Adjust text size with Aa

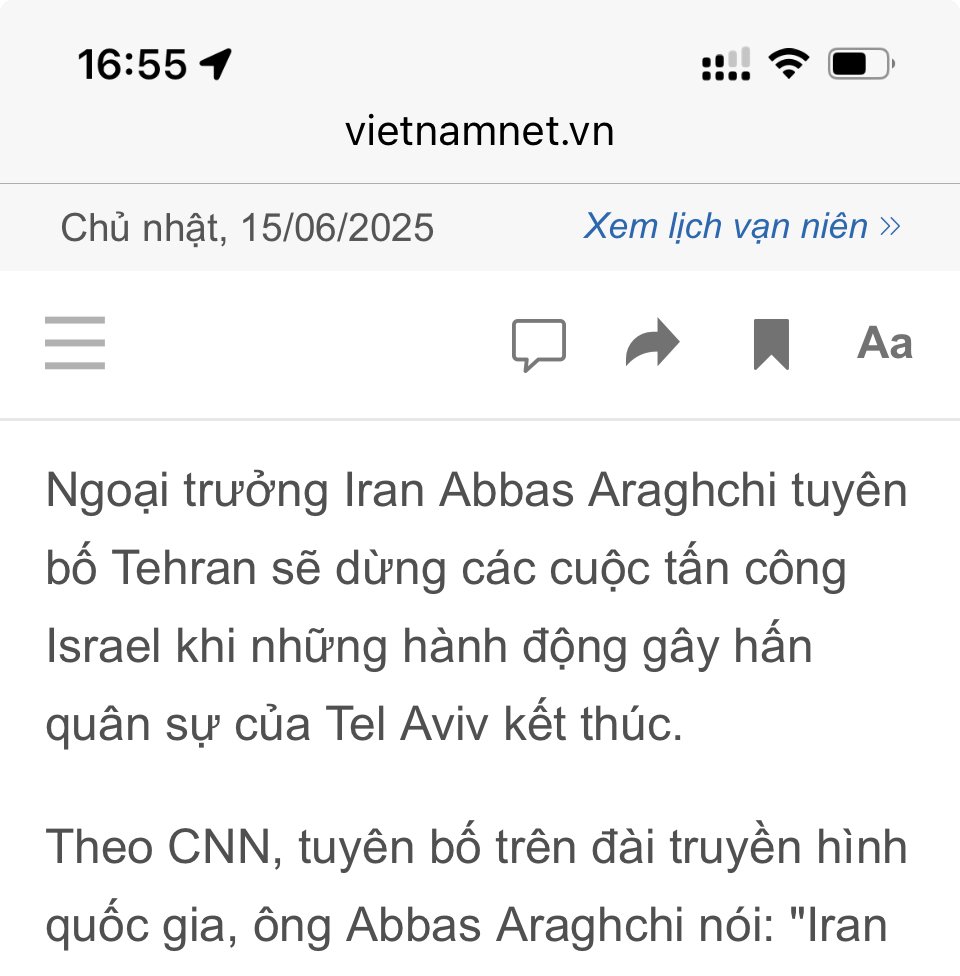[884, 344]
